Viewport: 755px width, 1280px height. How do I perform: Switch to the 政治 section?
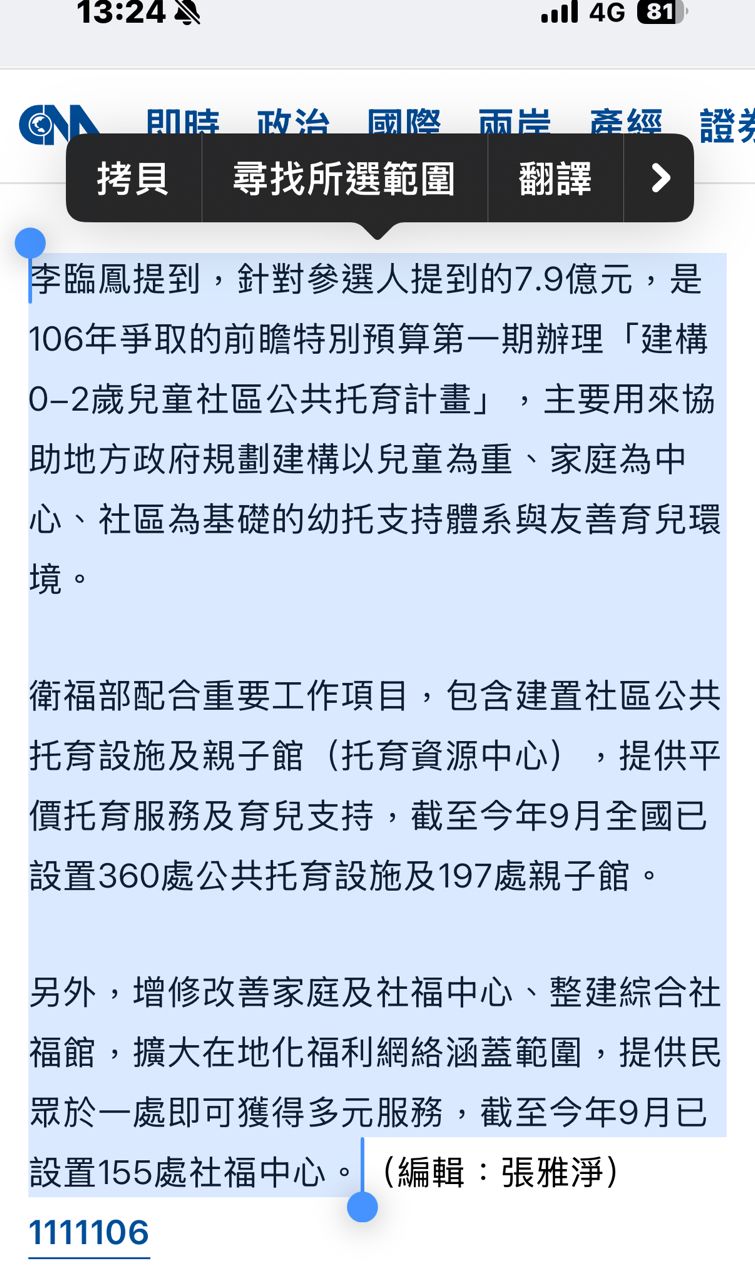(x=293, y=124)
